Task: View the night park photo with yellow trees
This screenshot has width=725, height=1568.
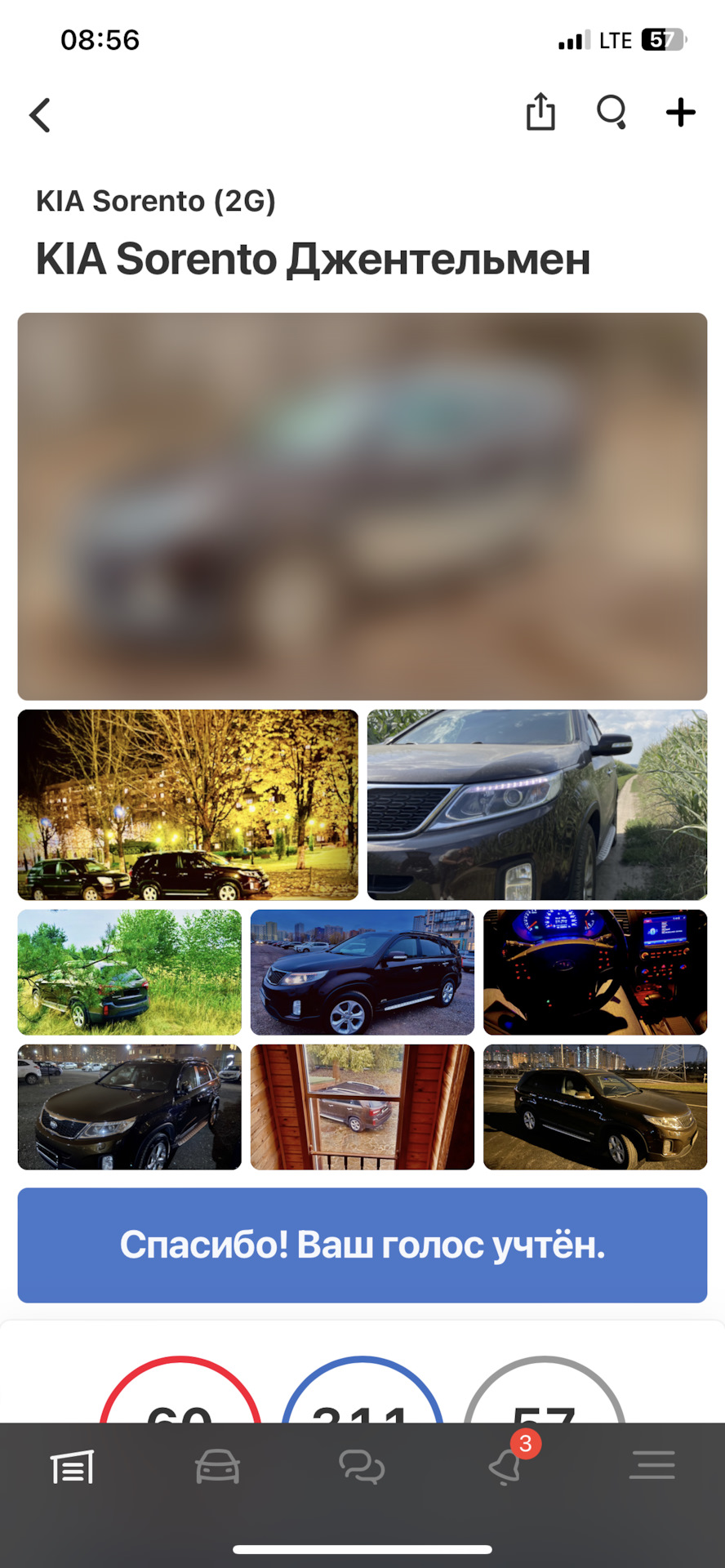Action: tap(188, 804)
